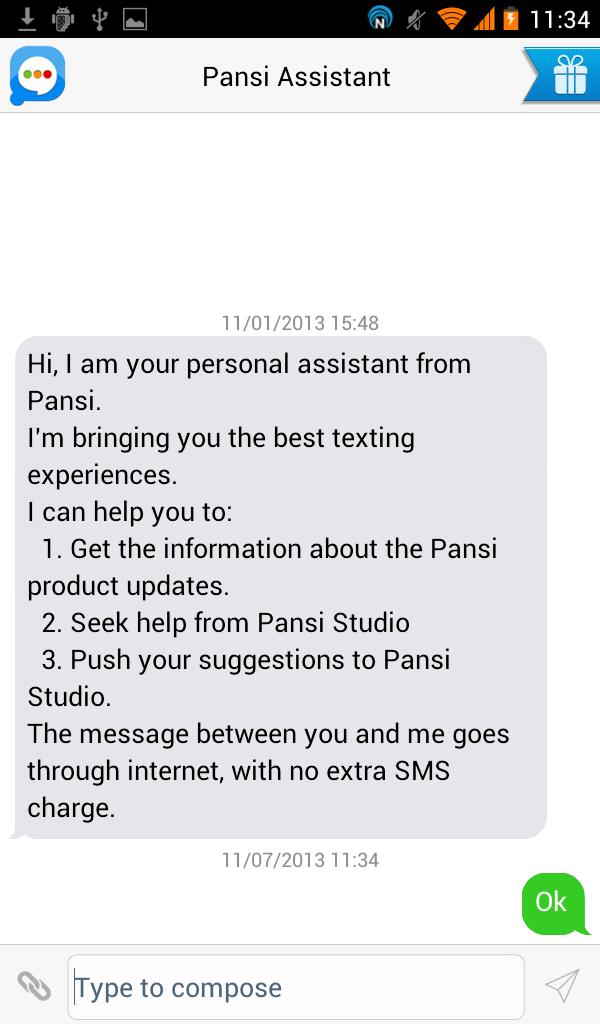Image resolution: width=600 pixels, height=1024 pixels.
Task: Attach a file using the paperclip
Action: pos(34,986)
